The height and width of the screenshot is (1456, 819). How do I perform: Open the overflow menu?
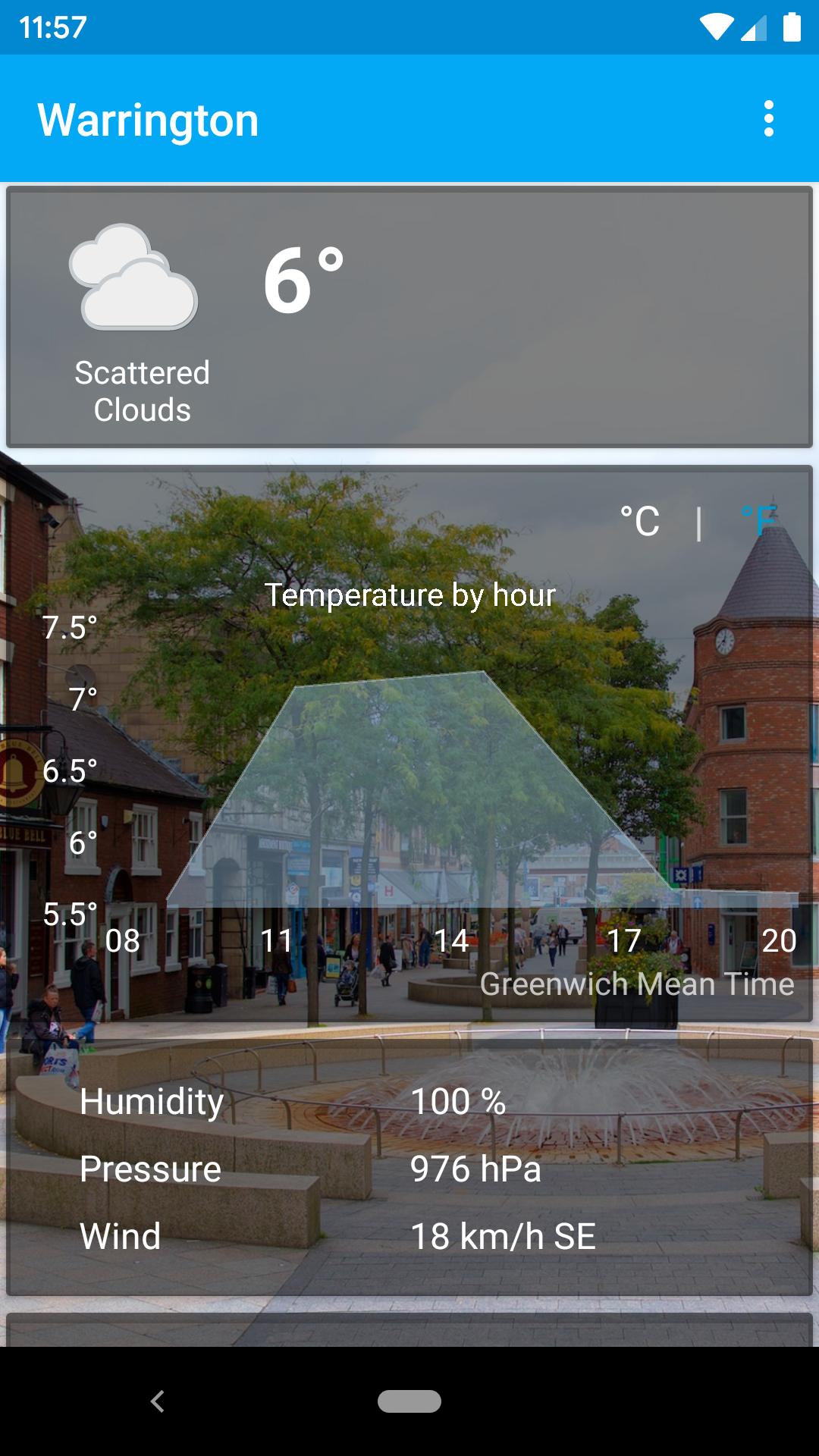(x=769, y=119)
